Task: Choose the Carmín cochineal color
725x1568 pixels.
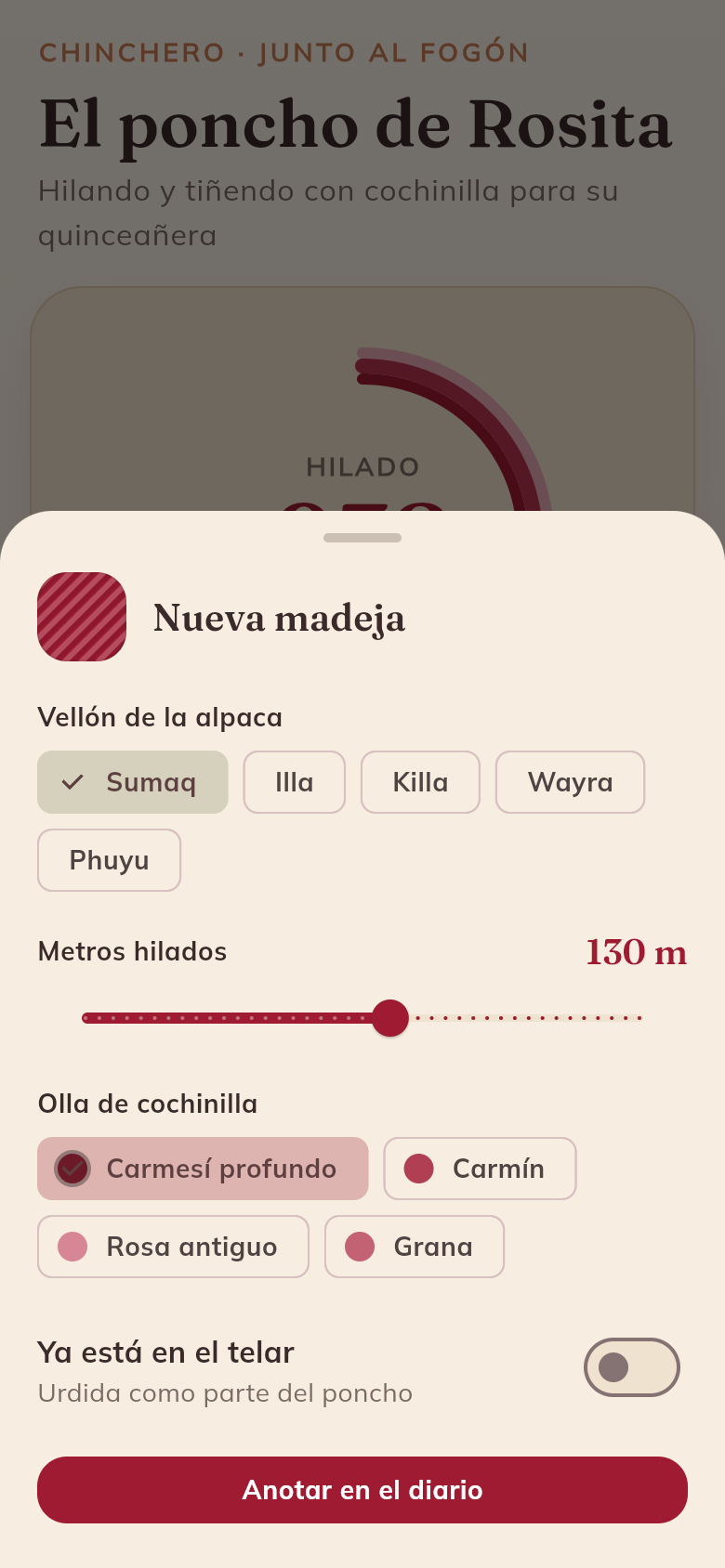Action: 481,1169
